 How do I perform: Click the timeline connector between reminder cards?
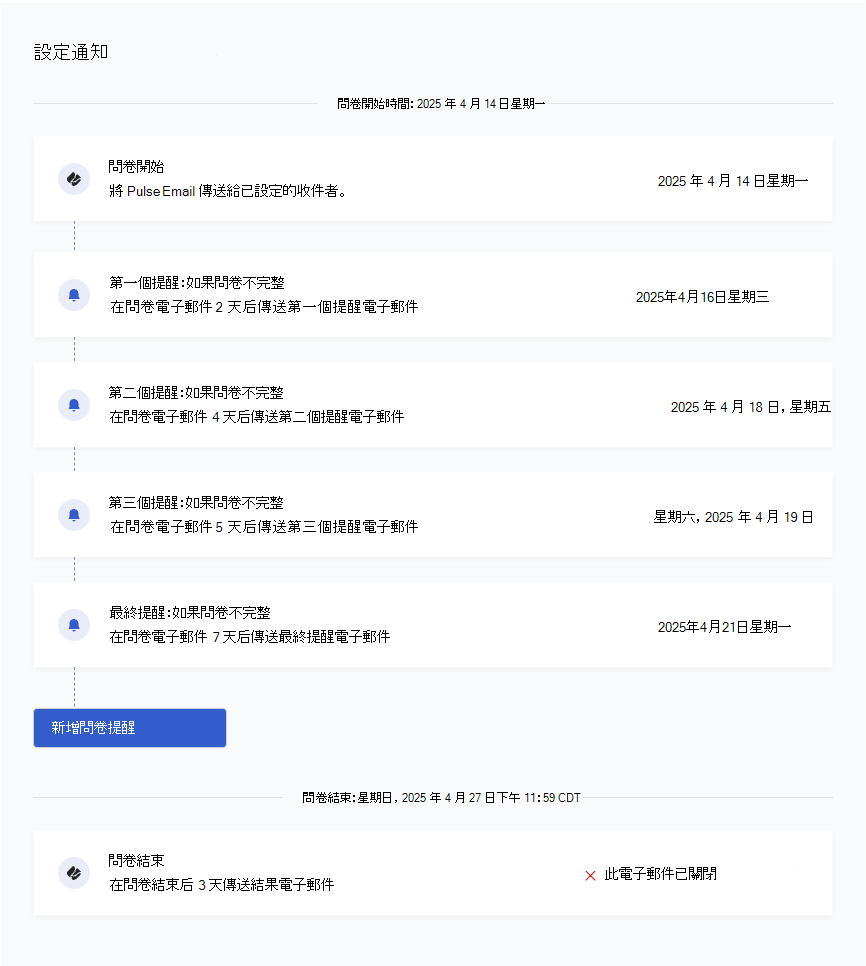point(73,239)
